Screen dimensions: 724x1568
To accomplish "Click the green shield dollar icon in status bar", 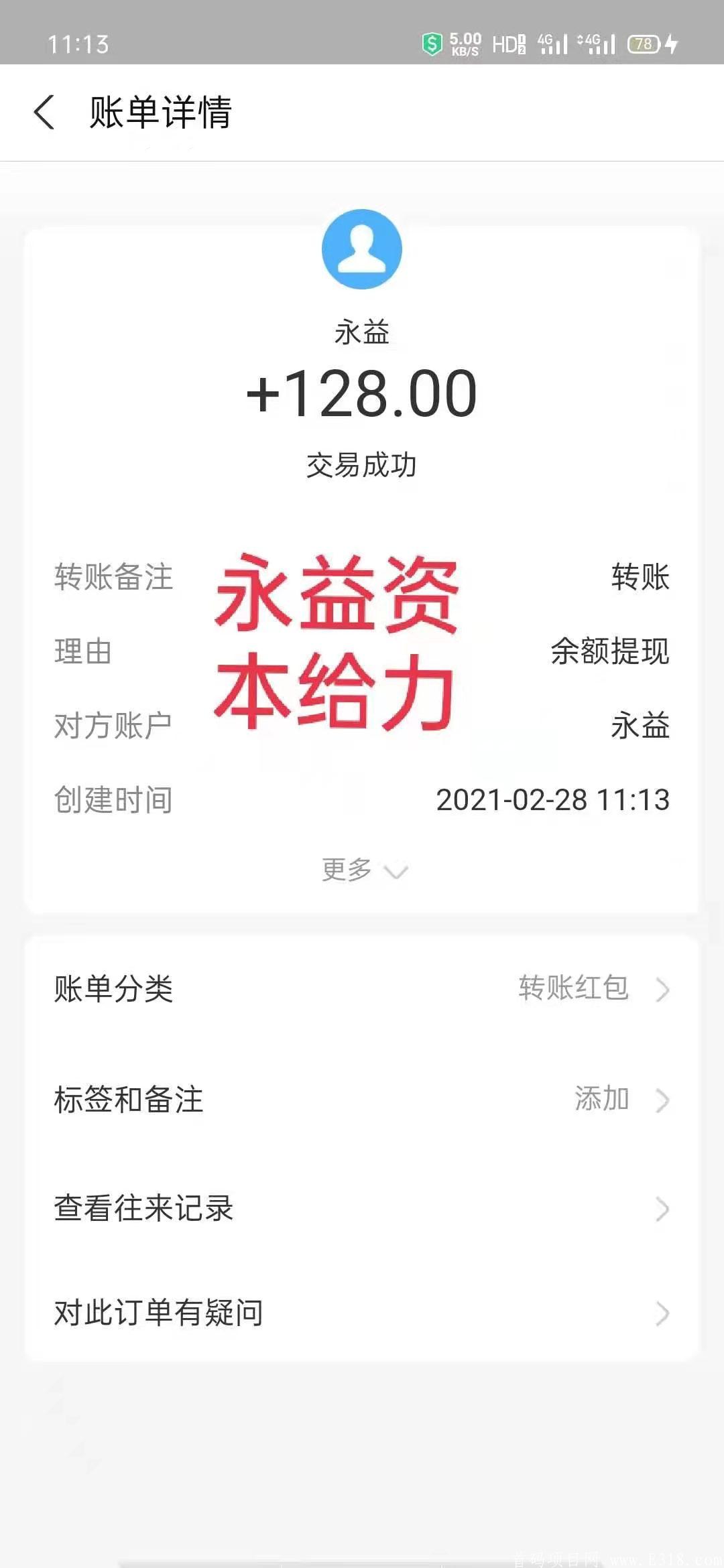I will click(x=432, y=43).
